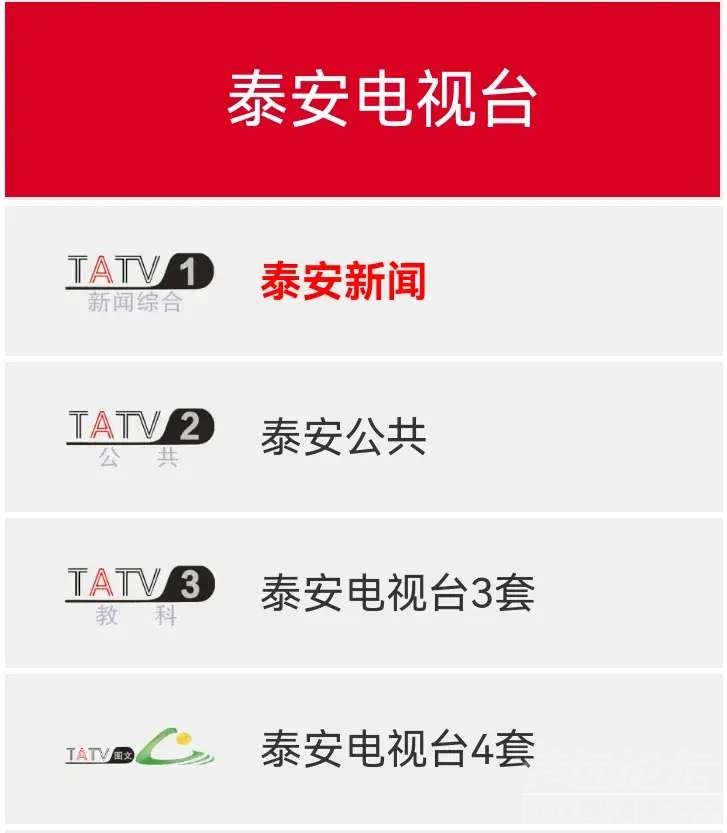
Task: Choose the 泰安电视台4套 channel
Action: click(397, 749)
